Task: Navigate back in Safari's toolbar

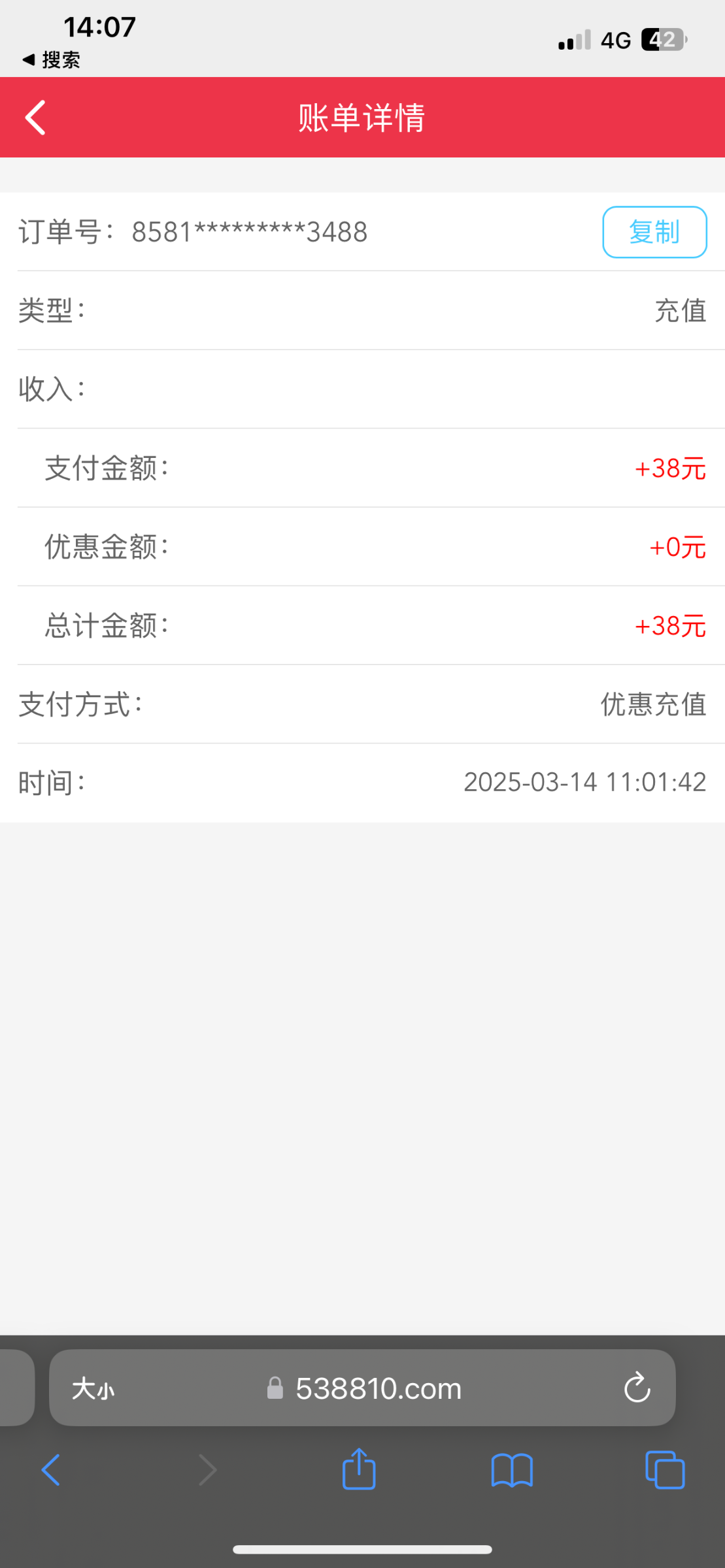Action: [x=51, y=1470]
